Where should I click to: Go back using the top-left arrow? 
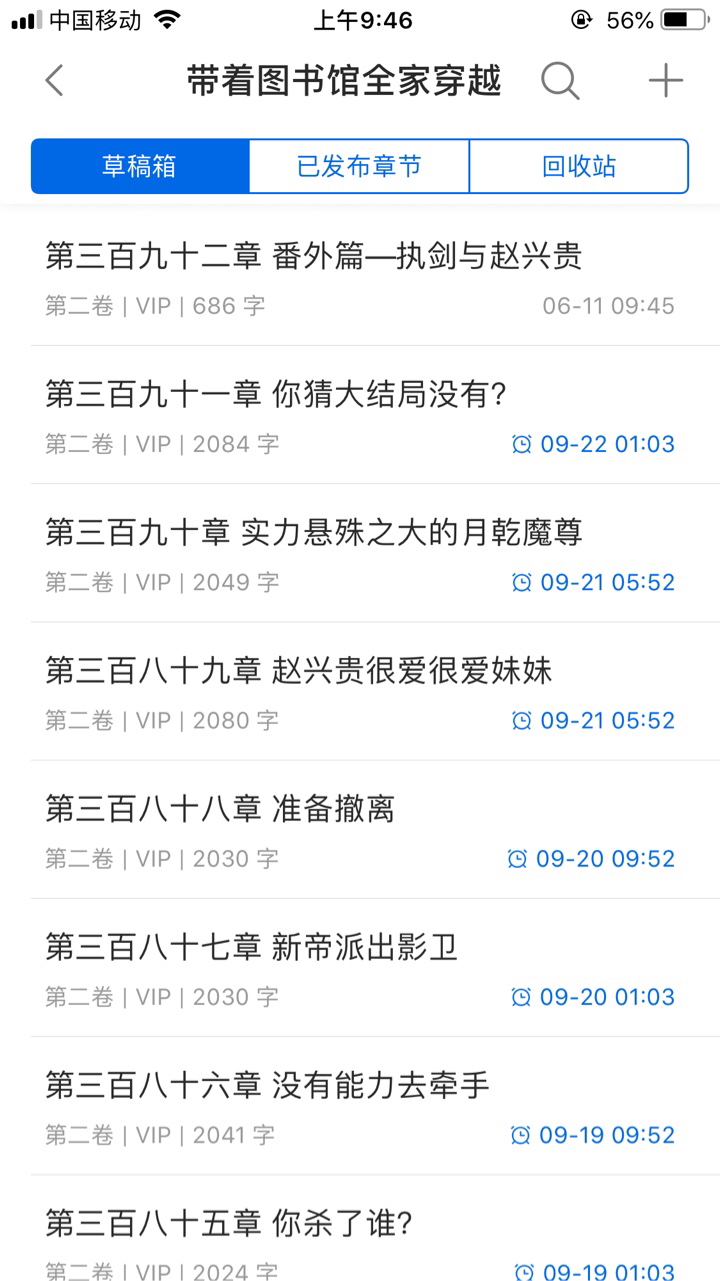(x=55, y=81)
